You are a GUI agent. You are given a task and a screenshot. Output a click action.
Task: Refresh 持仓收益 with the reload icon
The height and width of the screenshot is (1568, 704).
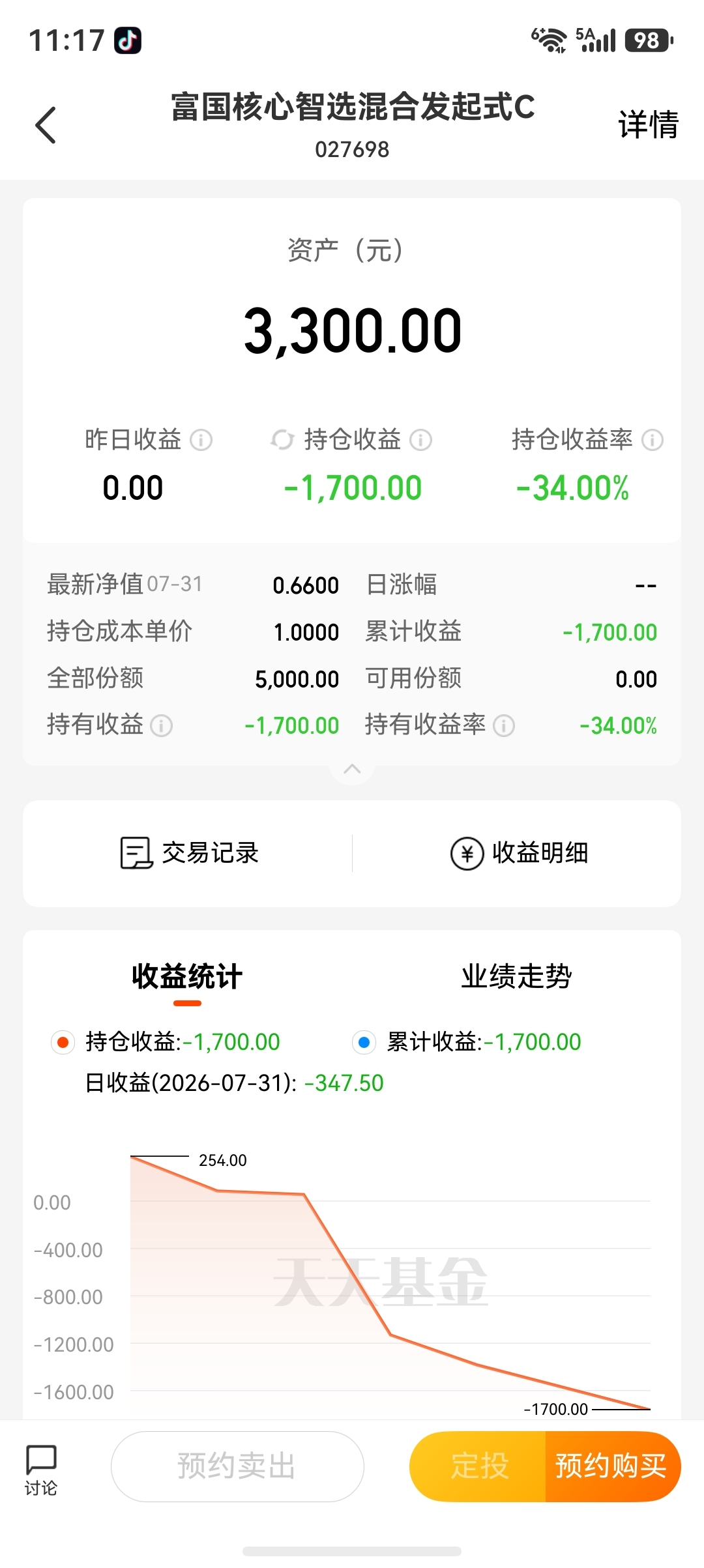tap(282, 440)
